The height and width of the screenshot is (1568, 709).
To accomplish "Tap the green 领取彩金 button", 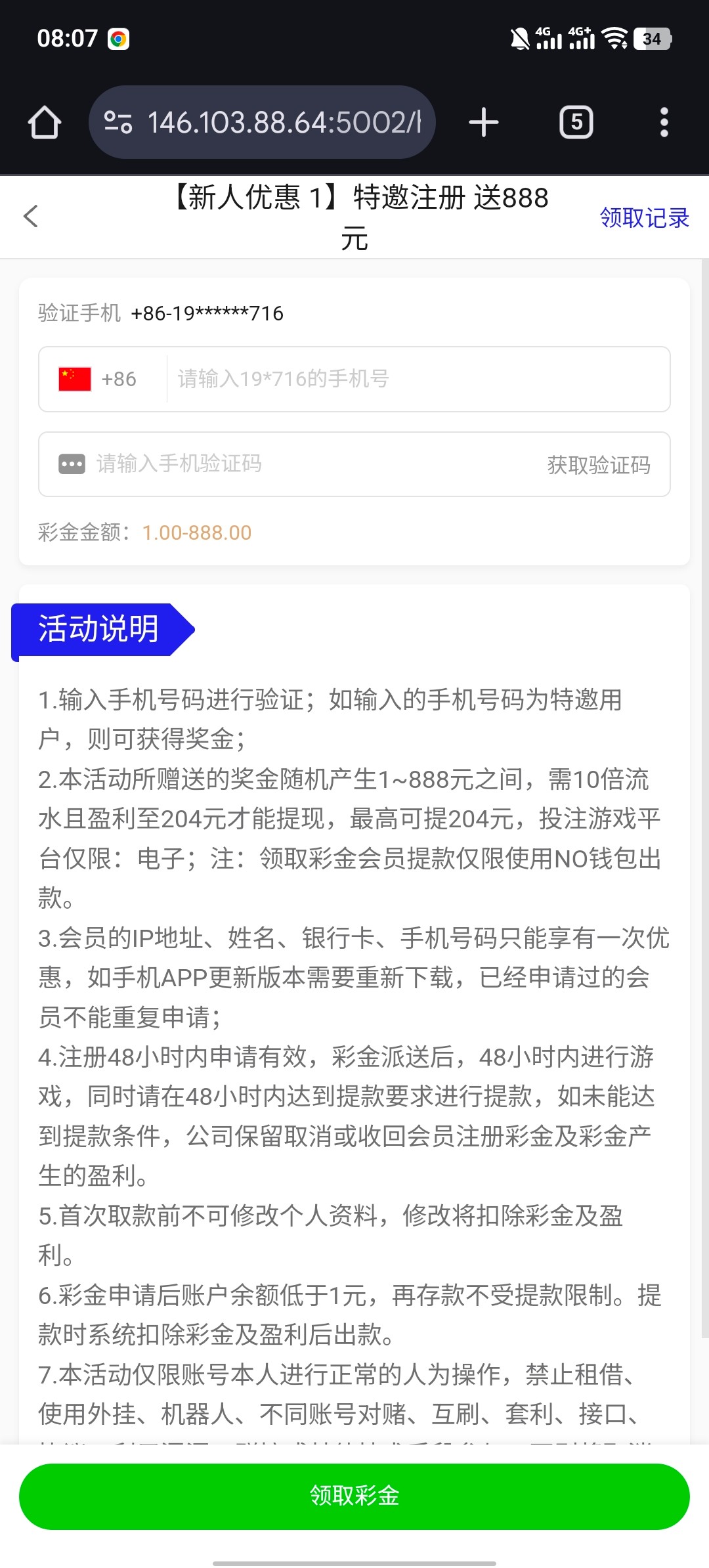I will tap(354, 1496).
